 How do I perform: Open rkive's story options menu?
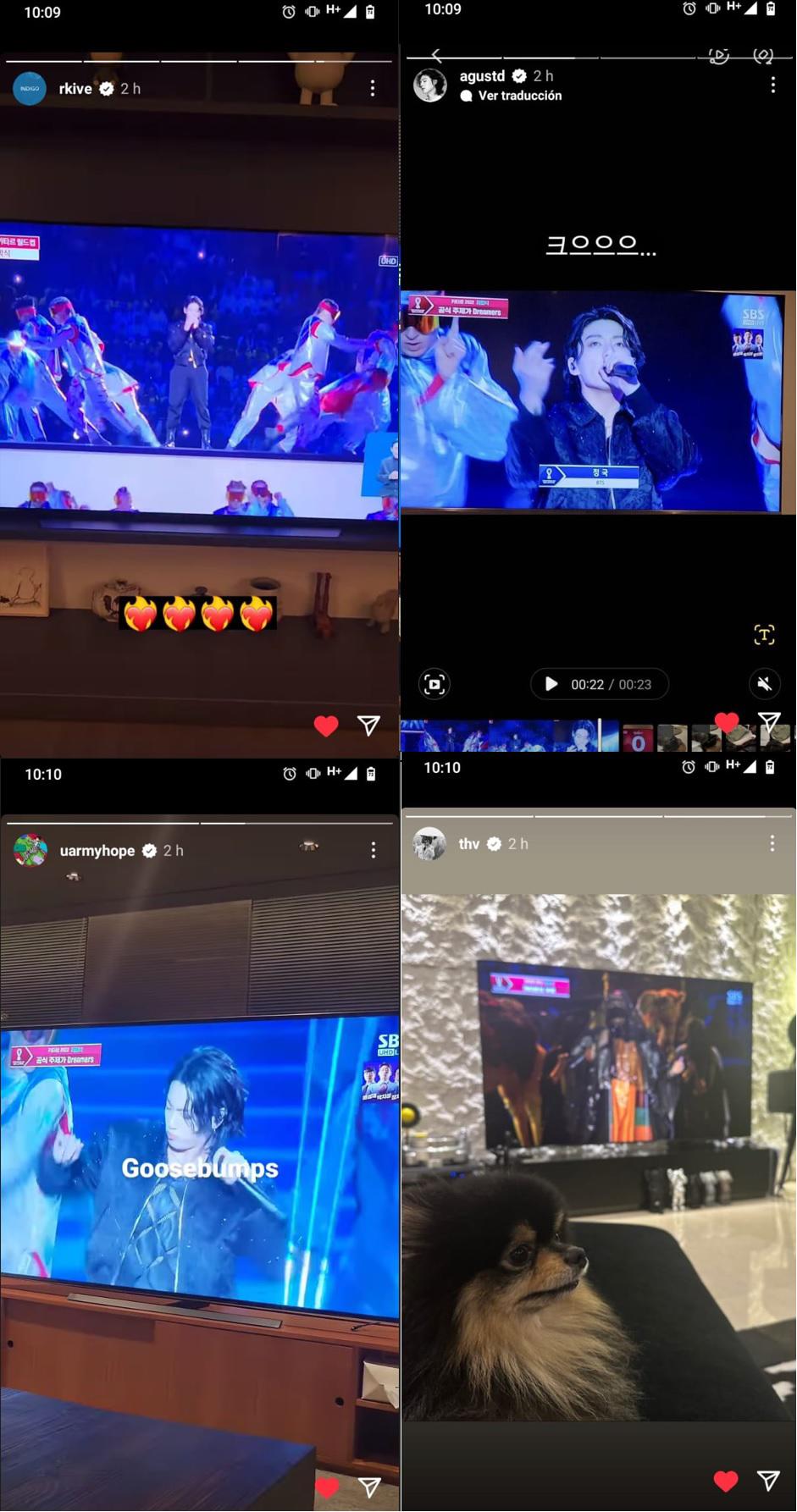pos(372,88)
